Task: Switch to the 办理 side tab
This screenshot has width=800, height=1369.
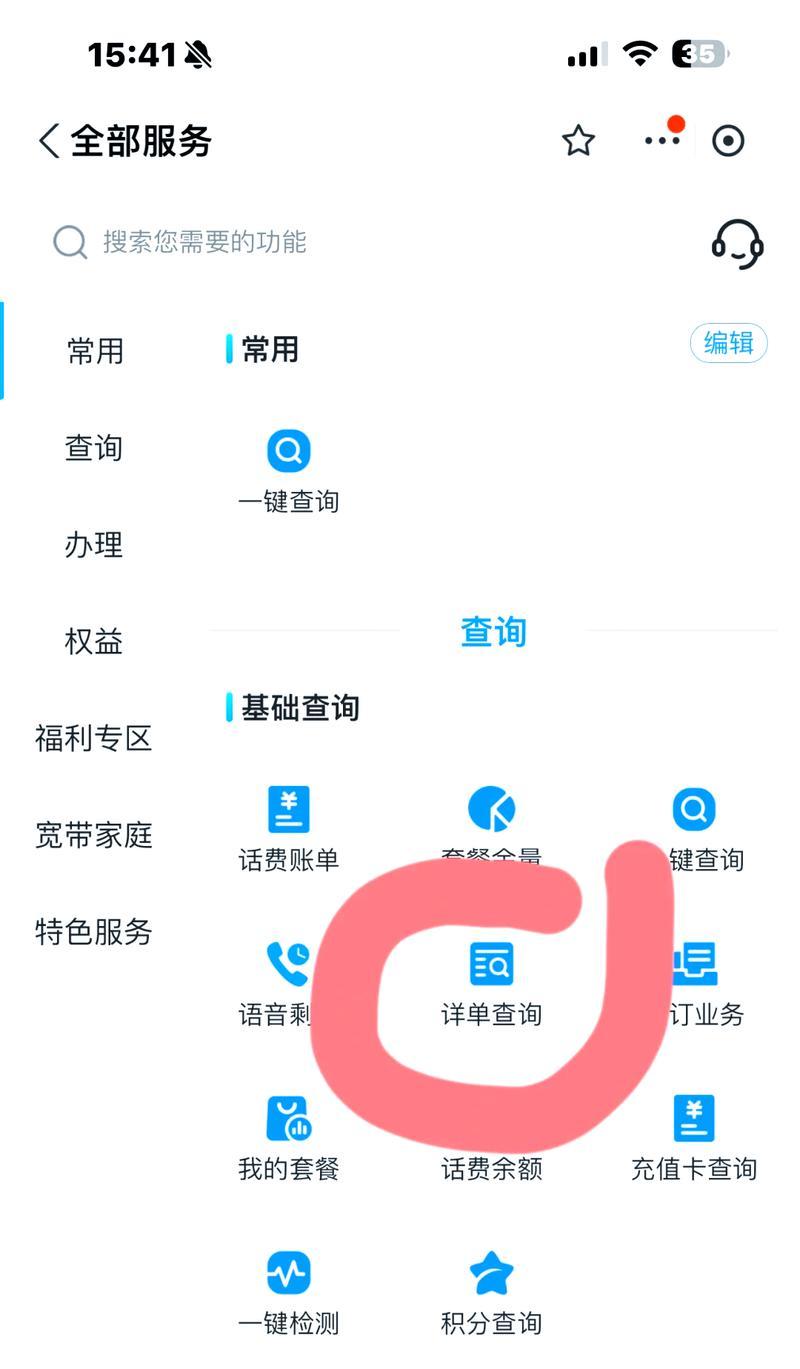Action: coord(94,545)
